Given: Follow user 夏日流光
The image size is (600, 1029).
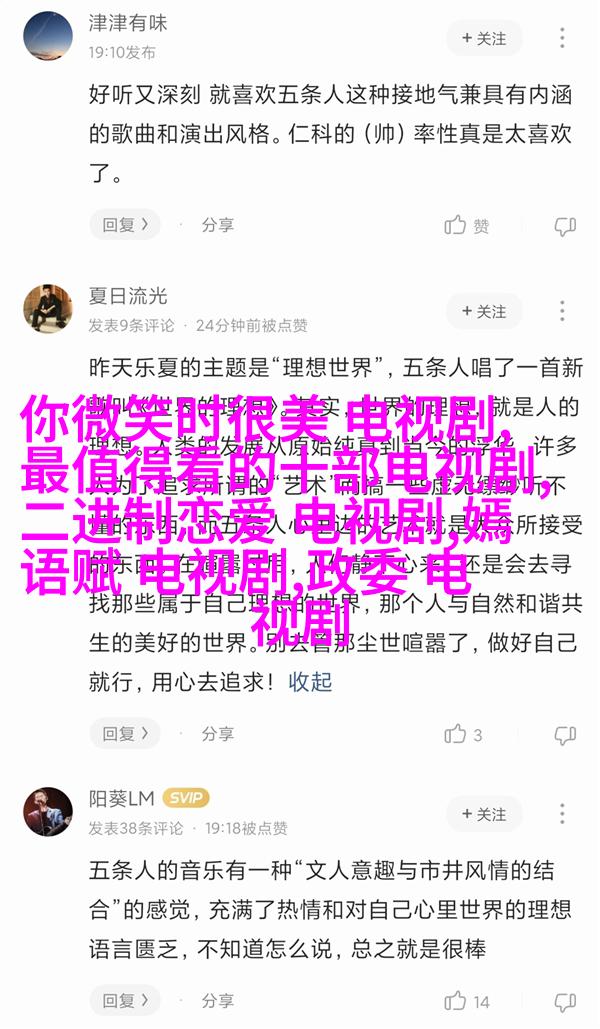Looking at the screenshot, I should click(484, 311).
